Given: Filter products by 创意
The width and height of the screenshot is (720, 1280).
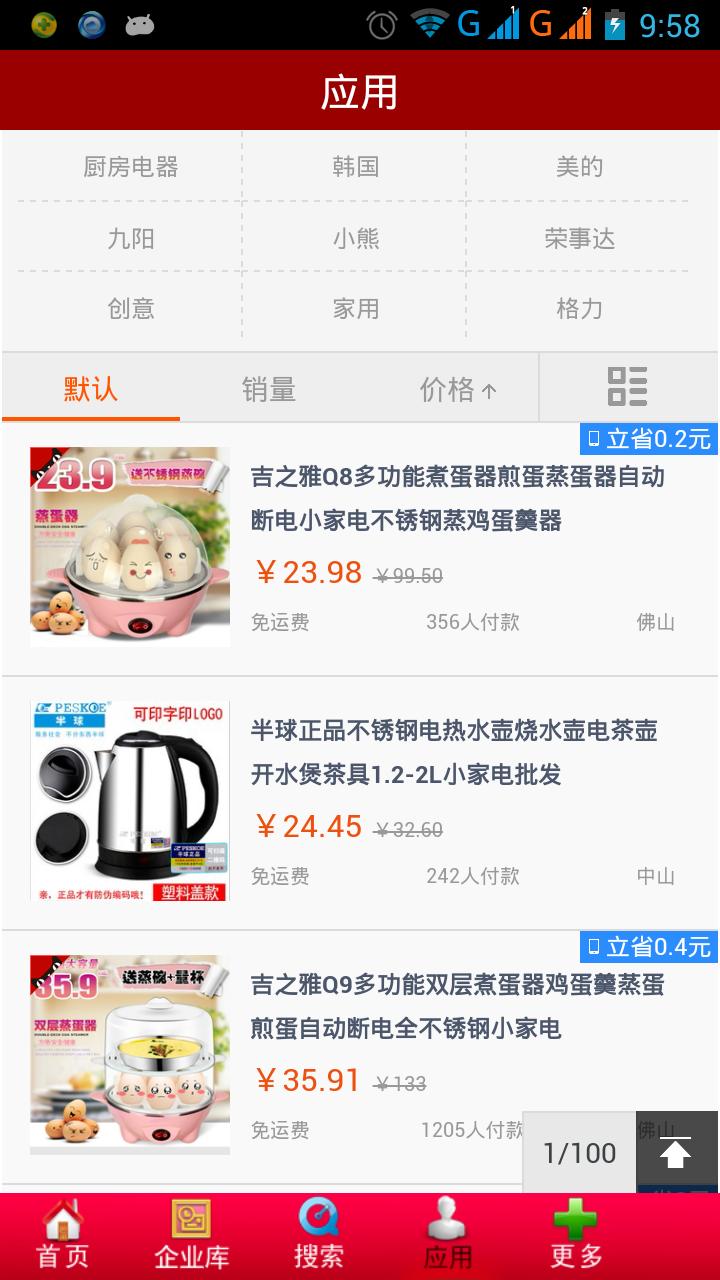Looking at the screenshot, I should click(x=130, y=309).
